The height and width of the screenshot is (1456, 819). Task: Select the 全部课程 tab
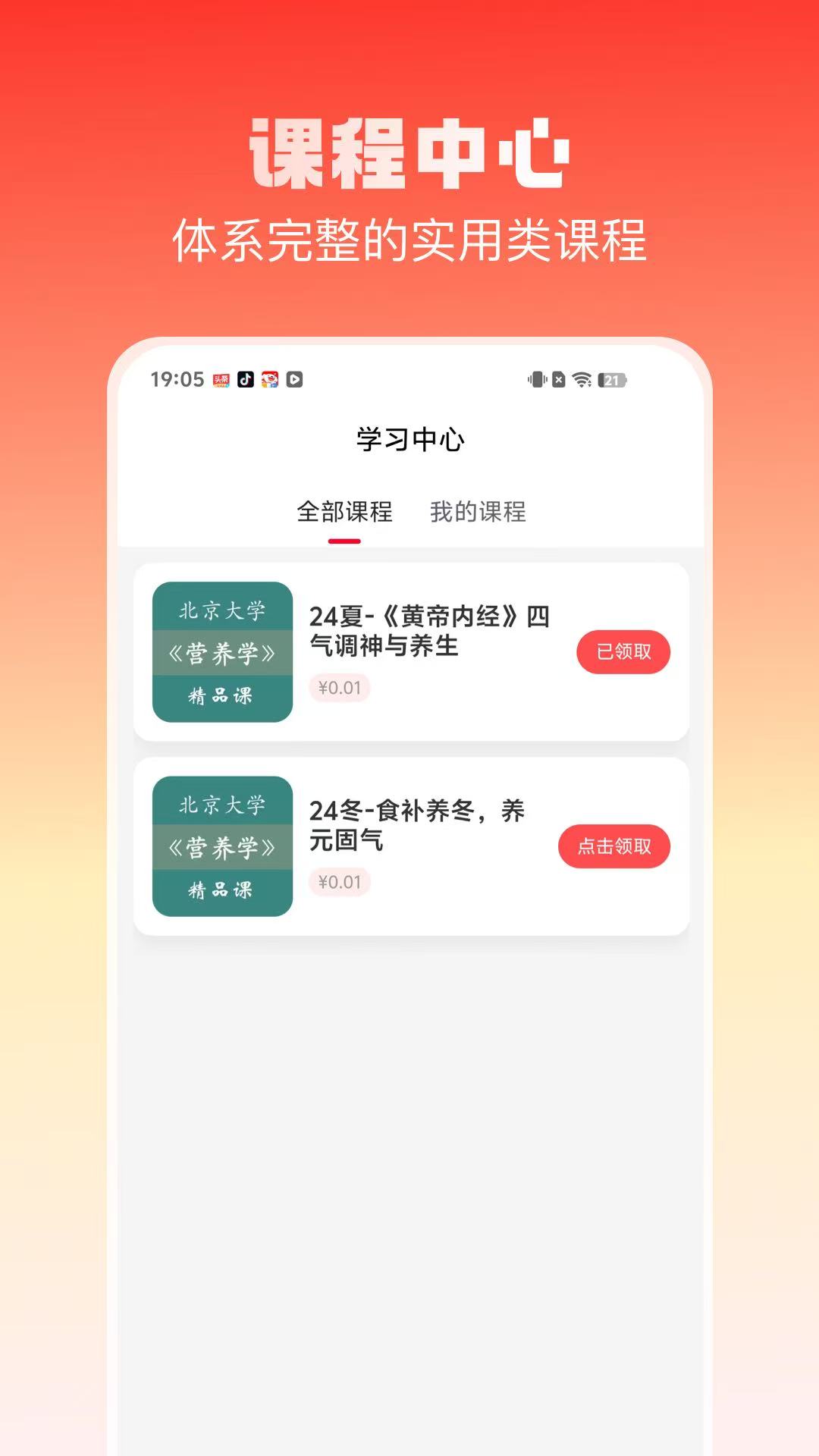pyautogui.click(x=345, y=513)
